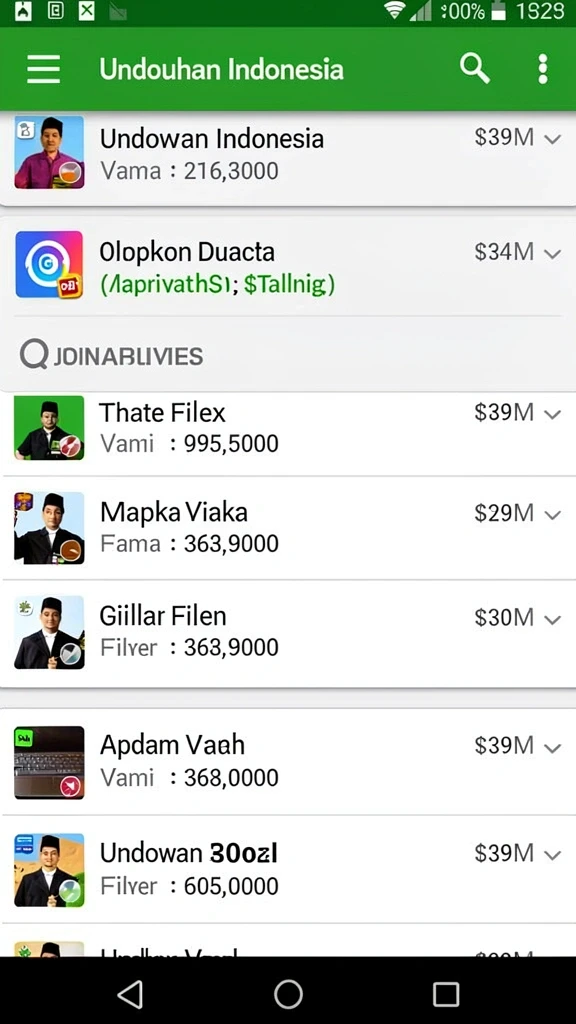Open the Mapka Viaka item
The width and height of the screenshot is (576, 1024).
[288, 528]
